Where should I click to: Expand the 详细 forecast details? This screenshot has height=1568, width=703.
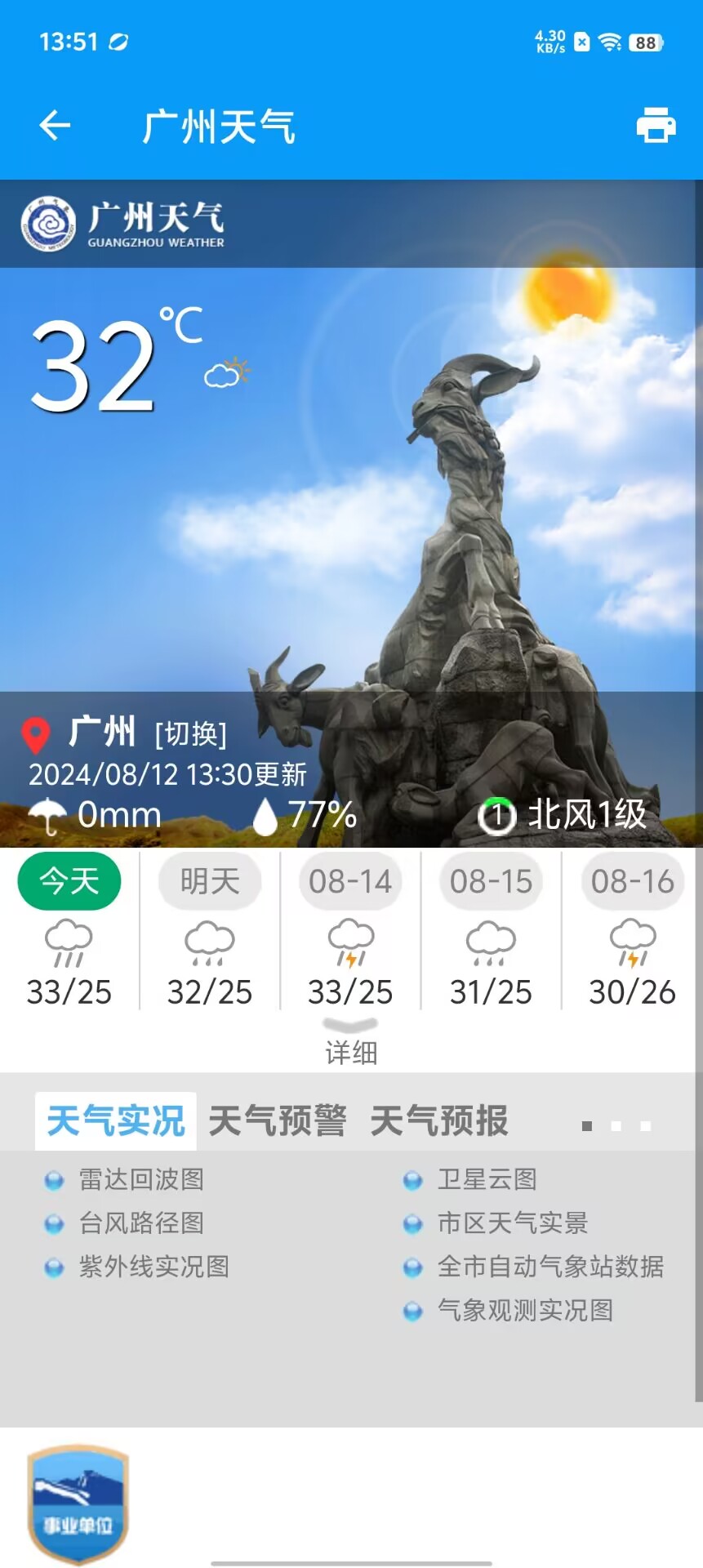coord(351,1051)
